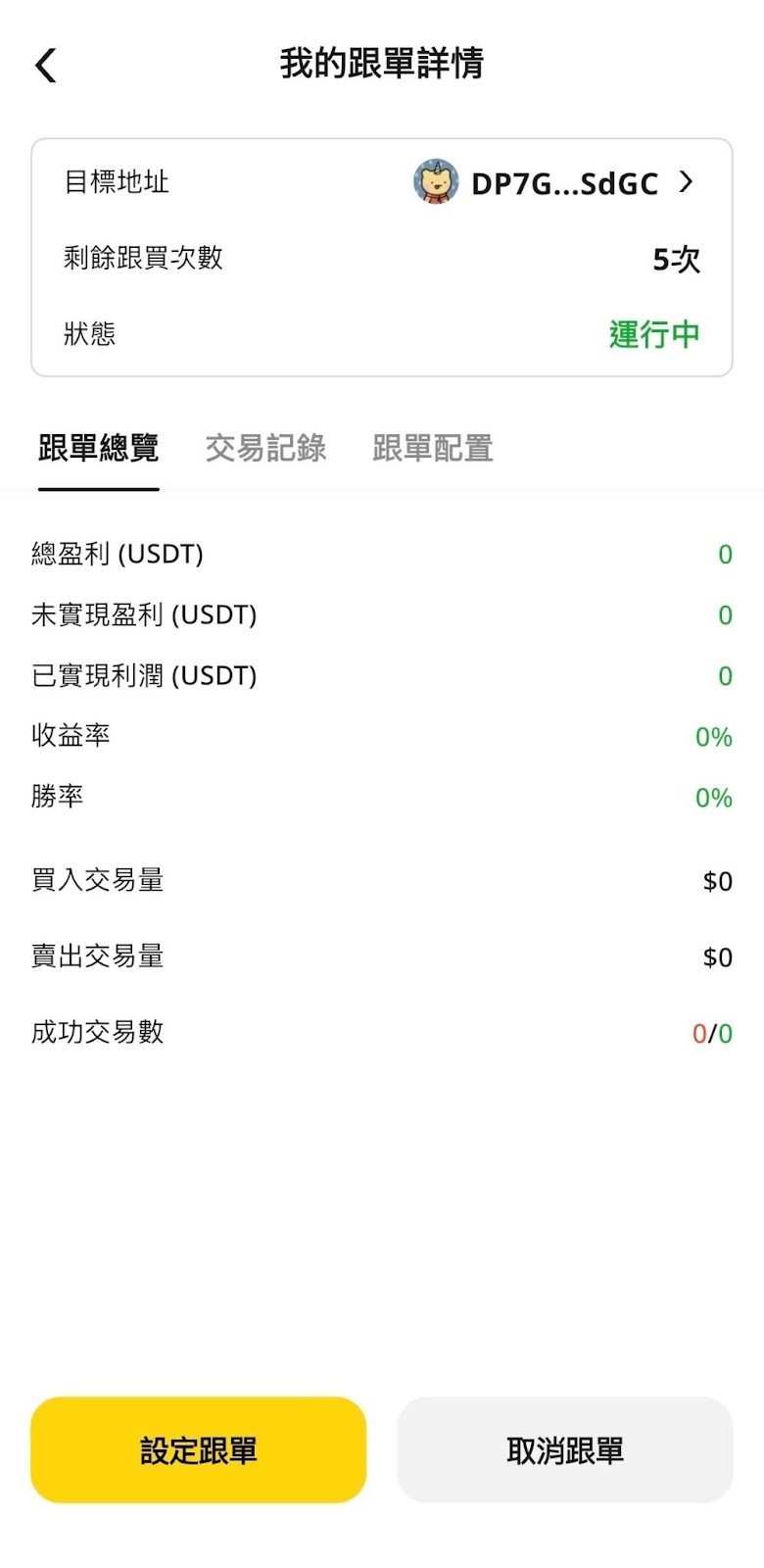Image resolution: width=764 pixels, height=1568 pixels.
Task: Tap the 取消跟單 button
Action: (x=565, y=1449)
